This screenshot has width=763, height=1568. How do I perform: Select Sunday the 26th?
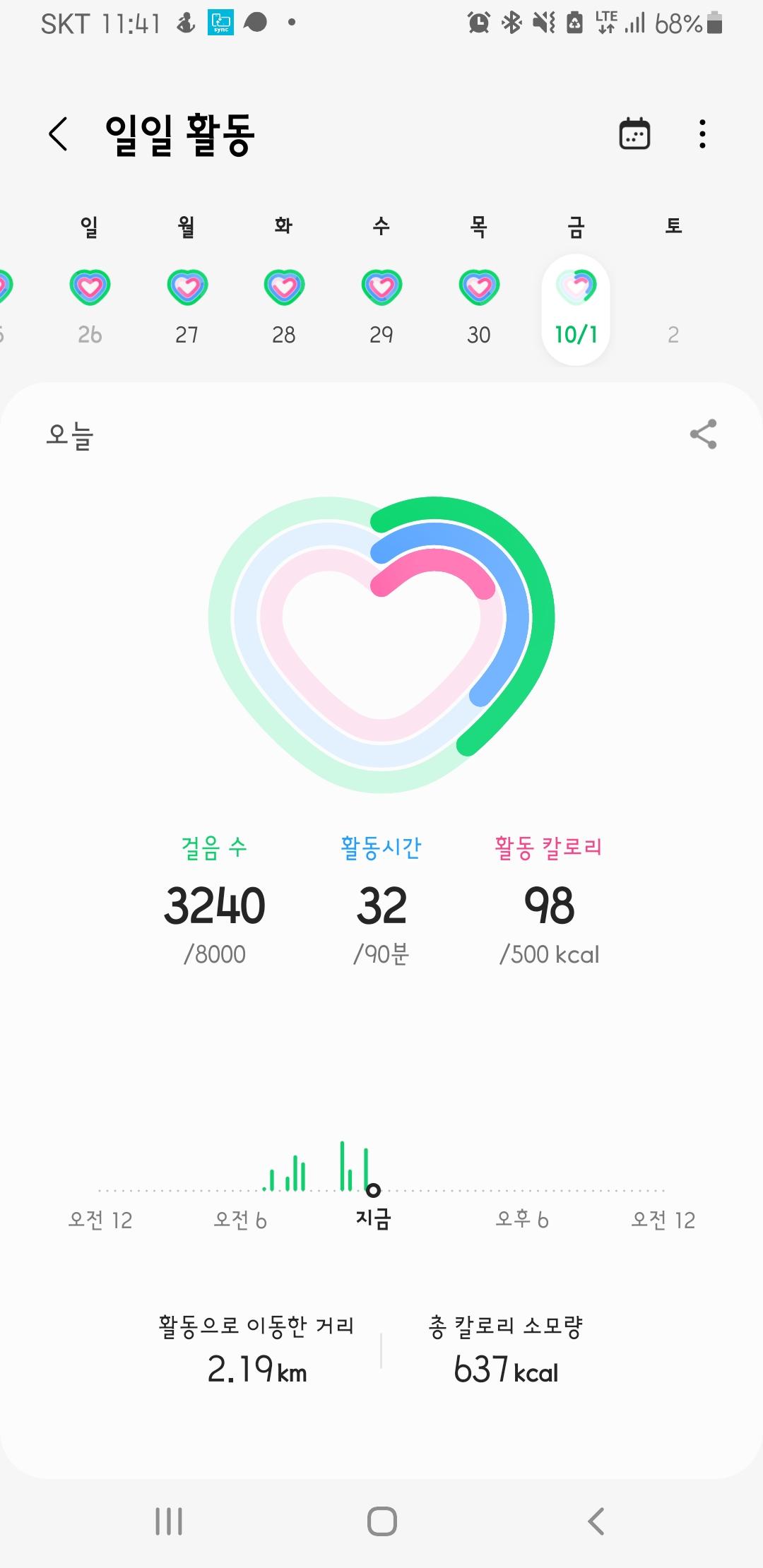(x=90, y=304)
